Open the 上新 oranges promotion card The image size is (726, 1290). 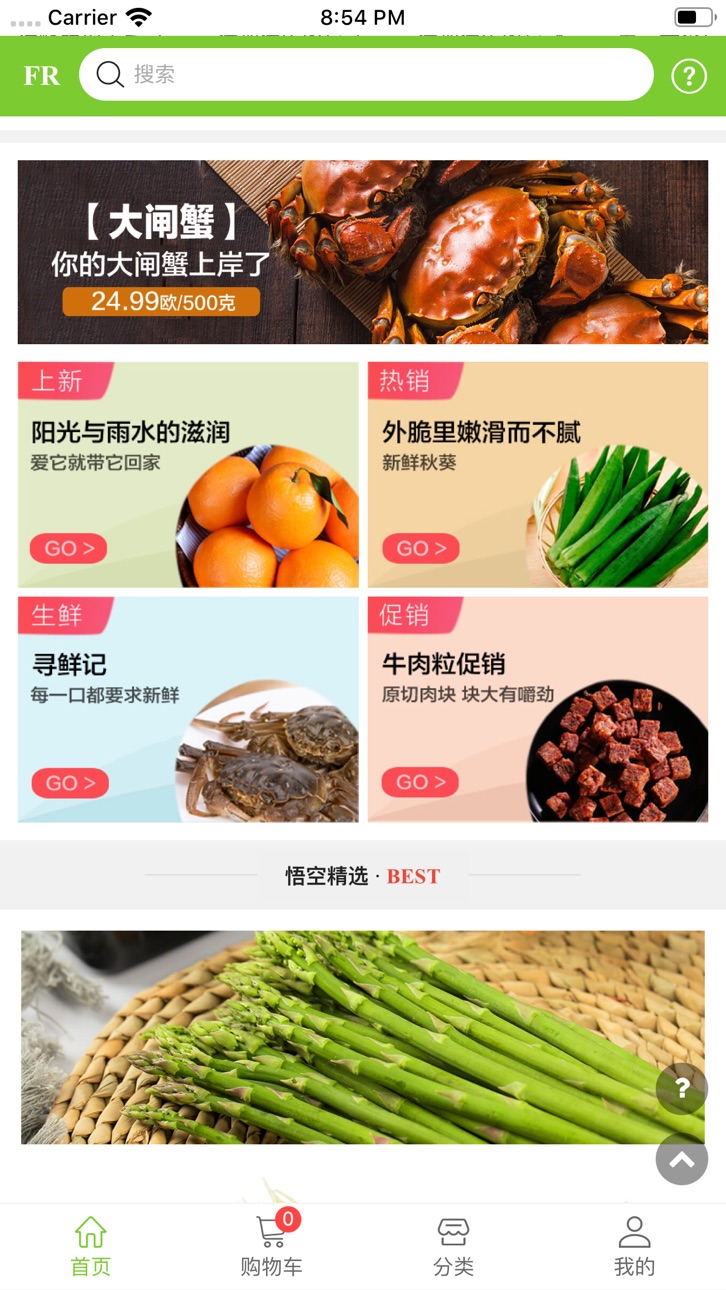(188, 475)
